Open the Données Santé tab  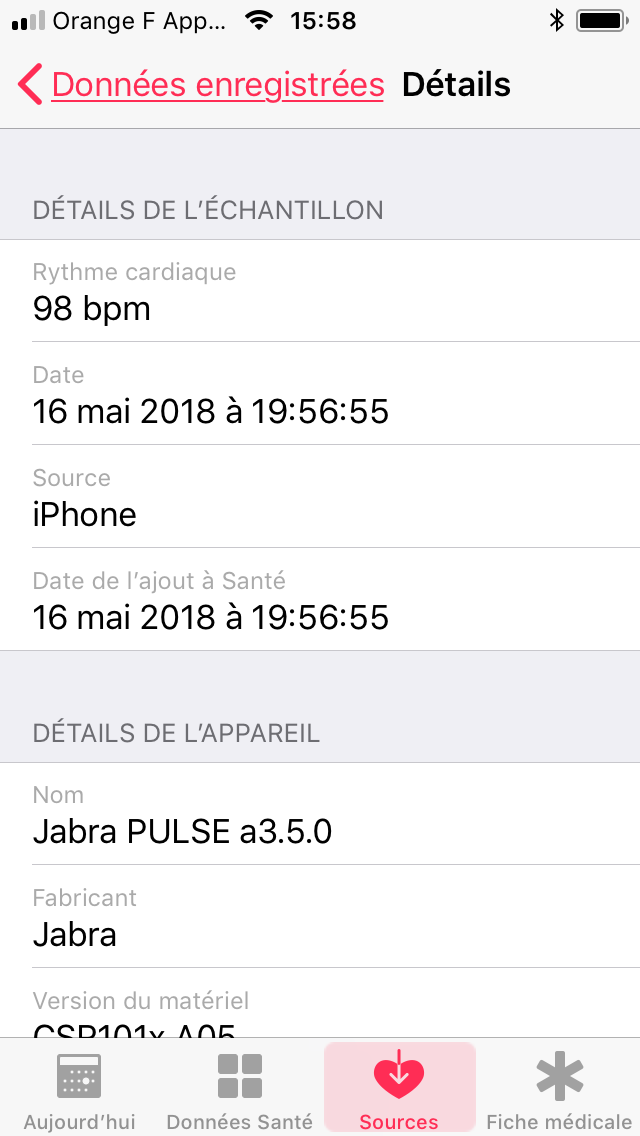click(239, 1088)
